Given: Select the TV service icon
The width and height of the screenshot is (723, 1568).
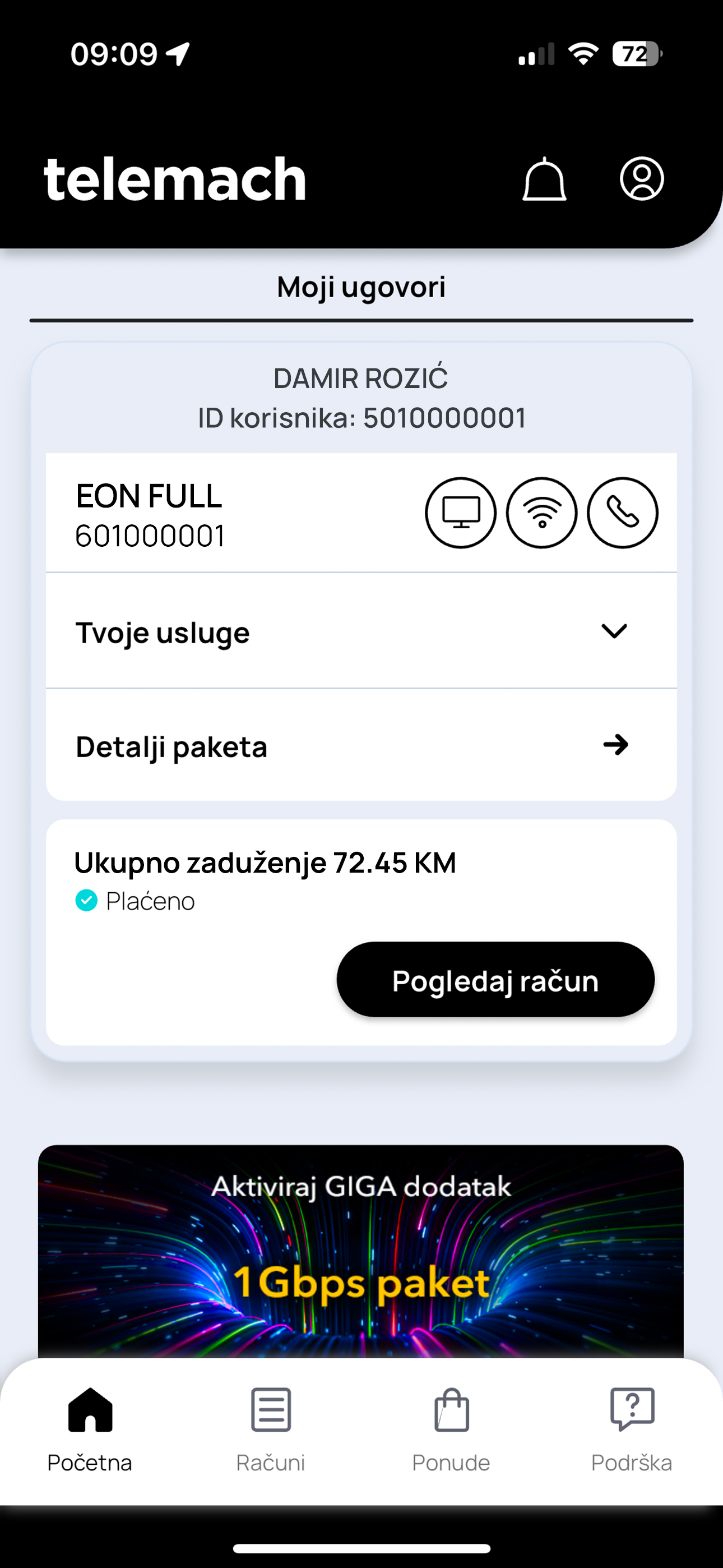Looking at the screenshot, I should 461,513.
